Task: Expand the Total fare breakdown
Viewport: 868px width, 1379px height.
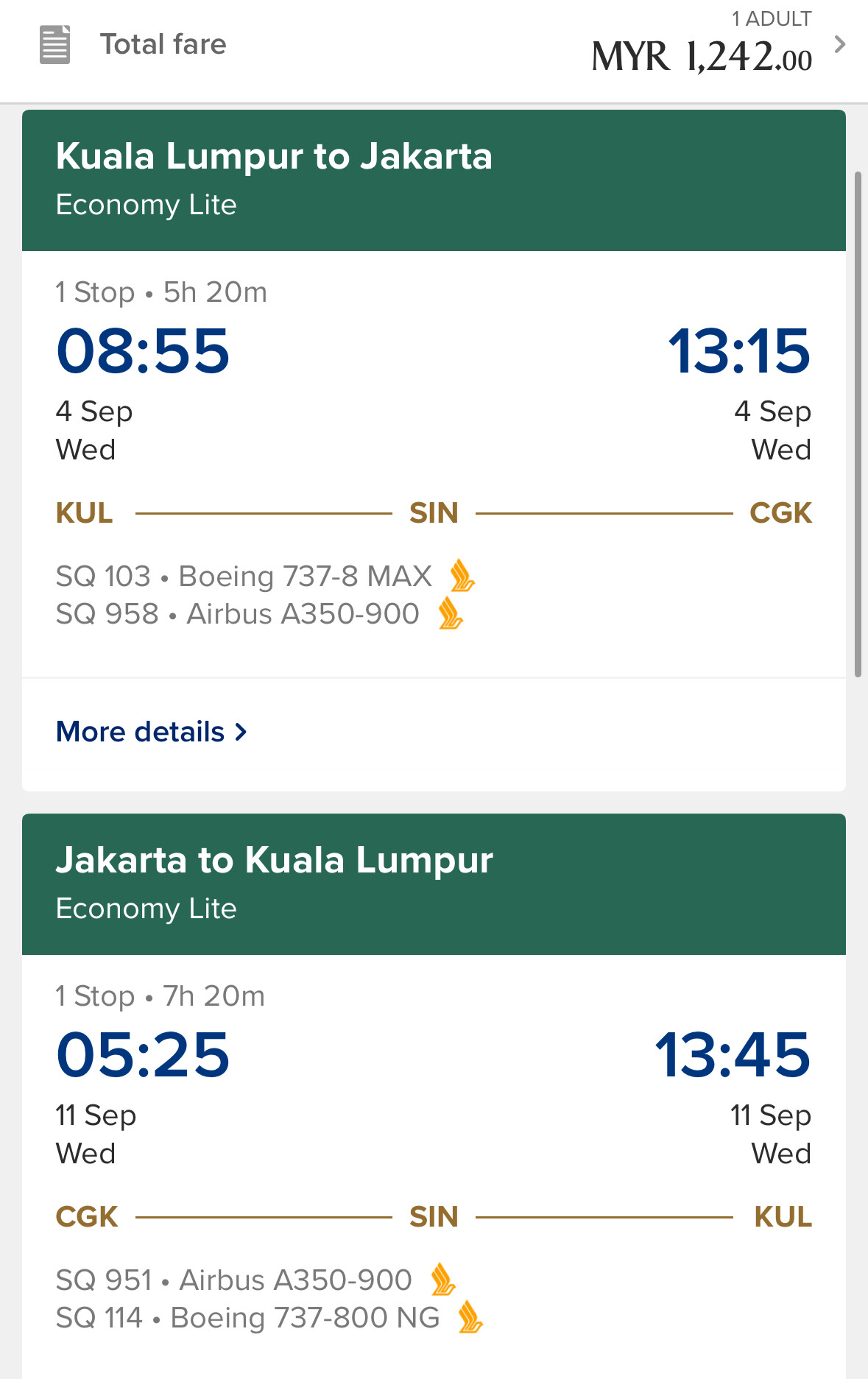Action: (x=839, y=45)
